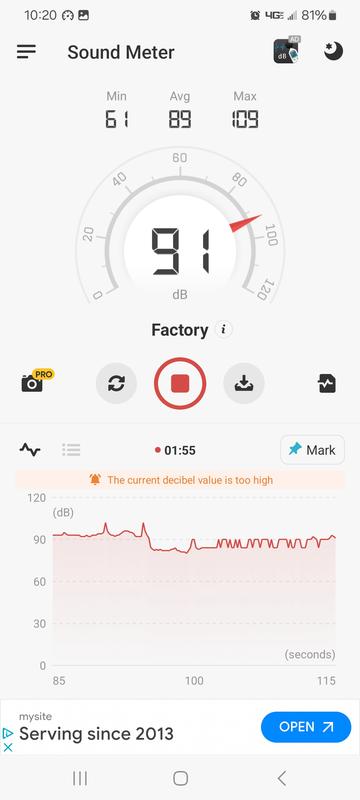360x800 pixels.
Task: Go back using the system back button
Action: [x=281, y=778]
